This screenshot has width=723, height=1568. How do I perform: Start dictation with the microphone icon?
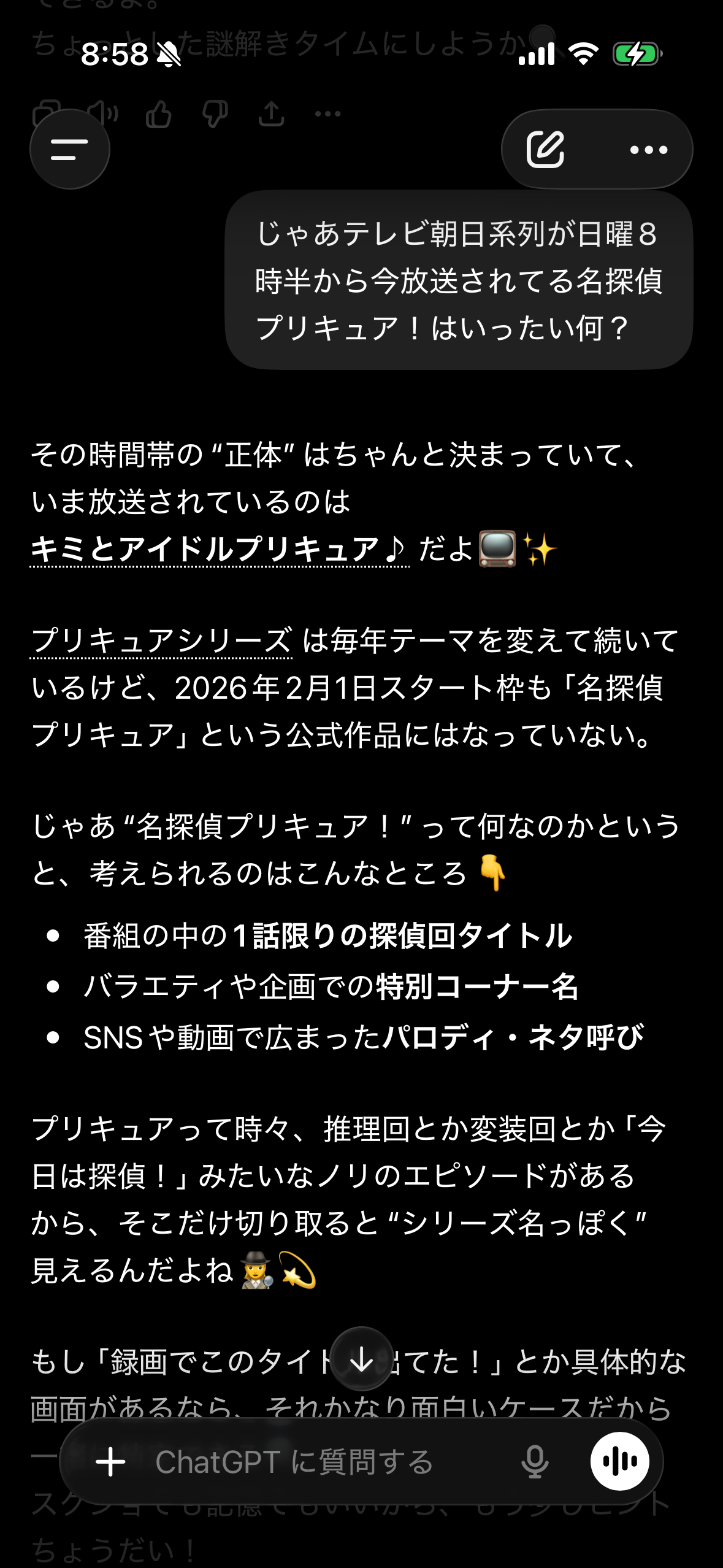coord(535,1462)
